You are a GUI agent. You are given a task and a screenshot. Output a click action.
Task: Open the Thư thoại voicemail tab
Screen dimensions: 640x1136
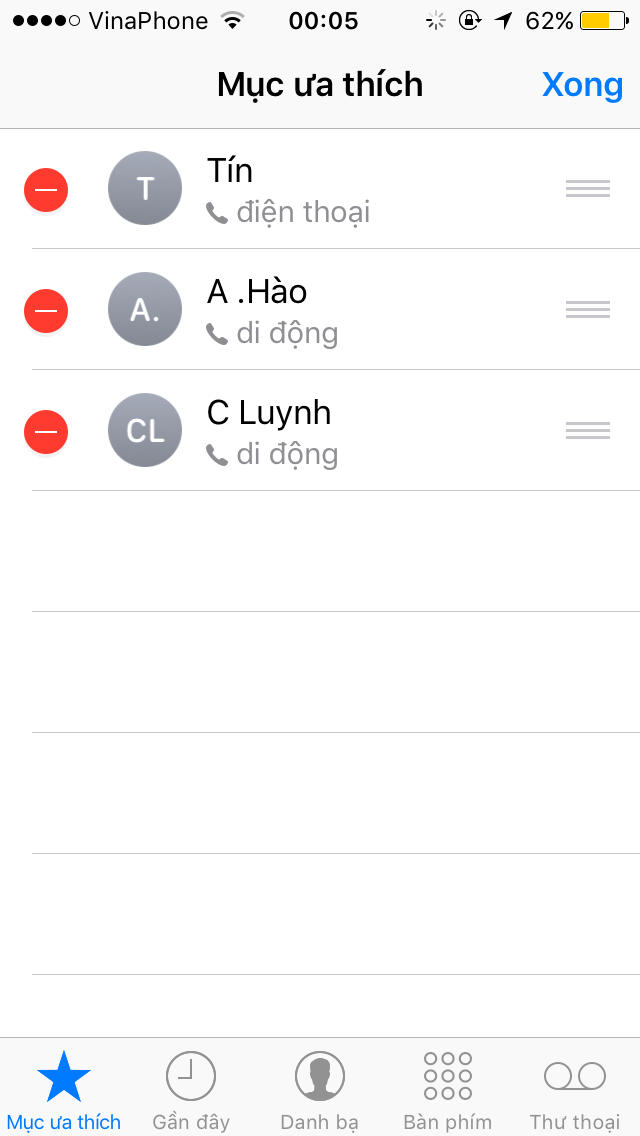point(575,1090)
